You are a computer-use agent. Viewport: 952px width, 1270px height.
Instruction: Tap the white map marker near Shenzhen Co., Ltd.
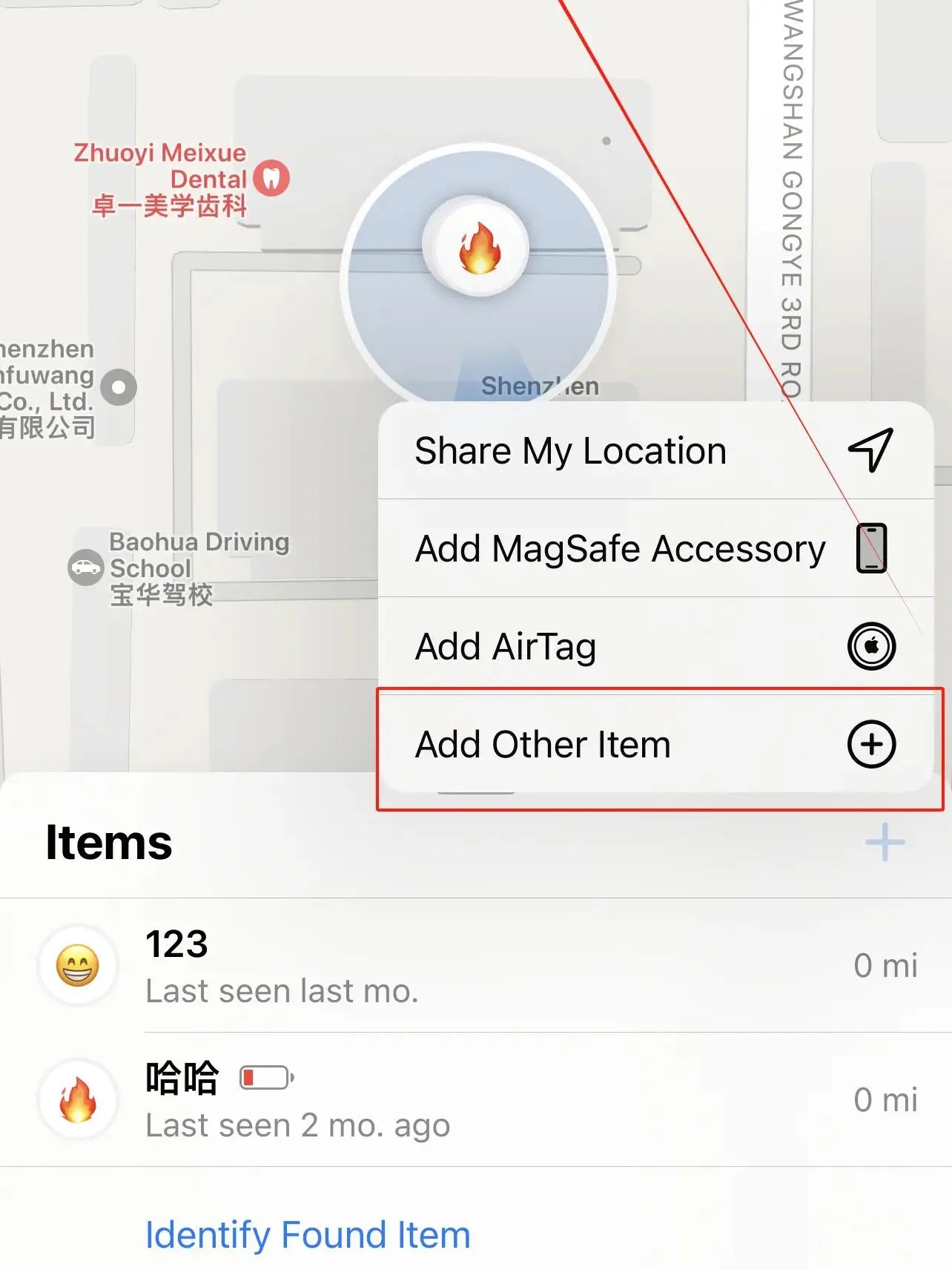coord(117,385)
